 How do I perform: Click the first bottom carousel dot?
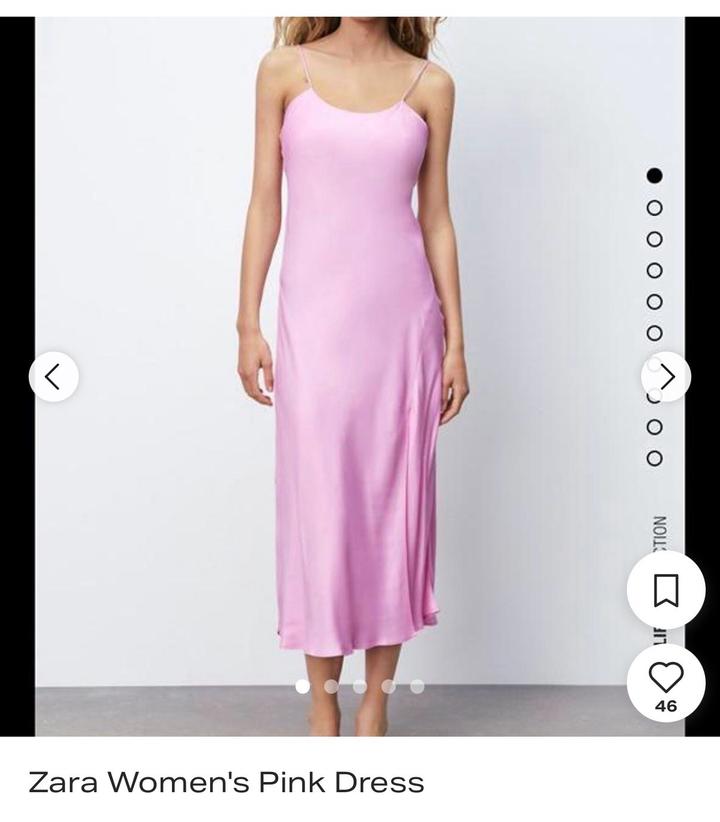point(304,688)
